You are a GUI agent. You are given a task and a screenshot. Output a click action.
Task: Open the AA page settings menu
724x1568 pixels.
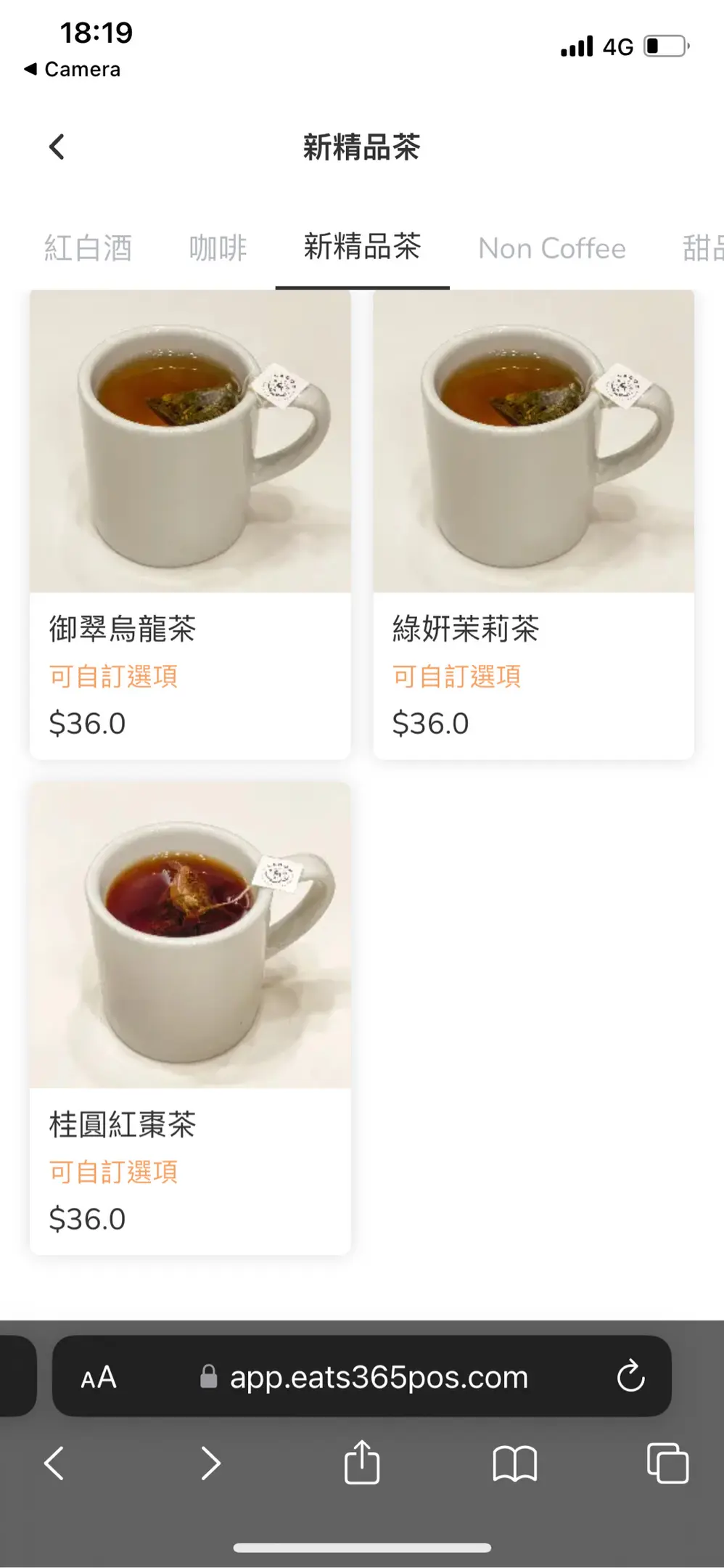(x=99, y=1377)
